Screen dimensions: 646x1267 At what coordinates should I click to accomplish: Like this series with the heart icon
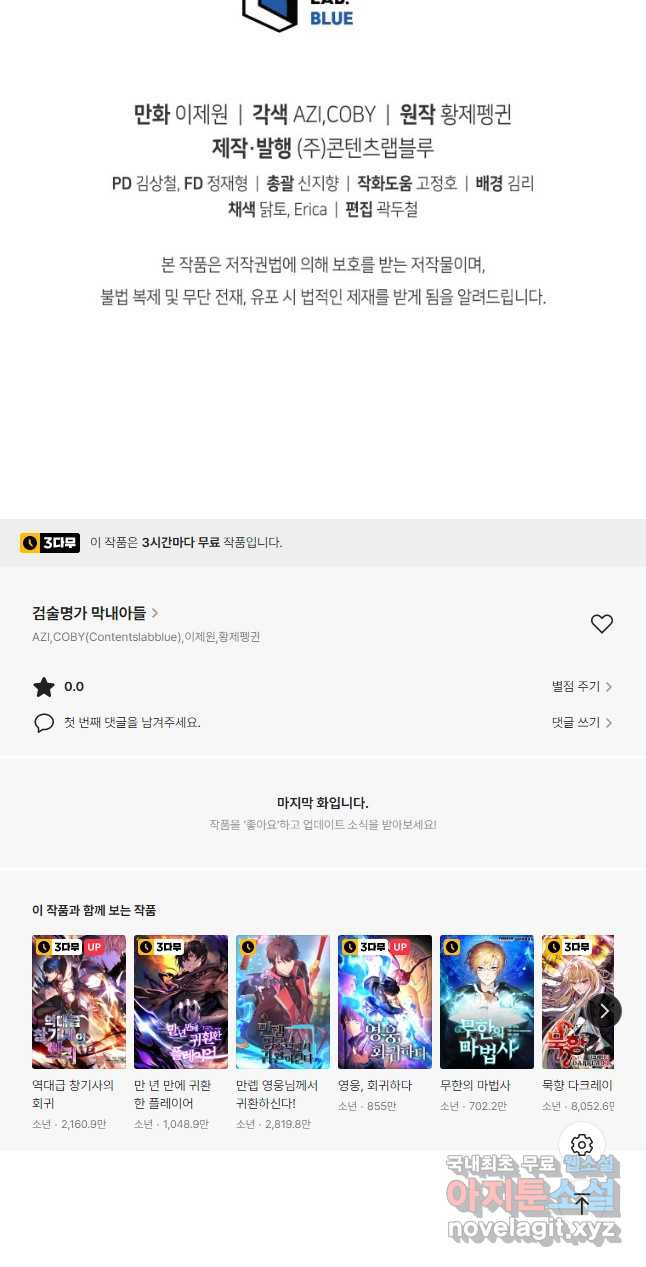coord(601,624)
